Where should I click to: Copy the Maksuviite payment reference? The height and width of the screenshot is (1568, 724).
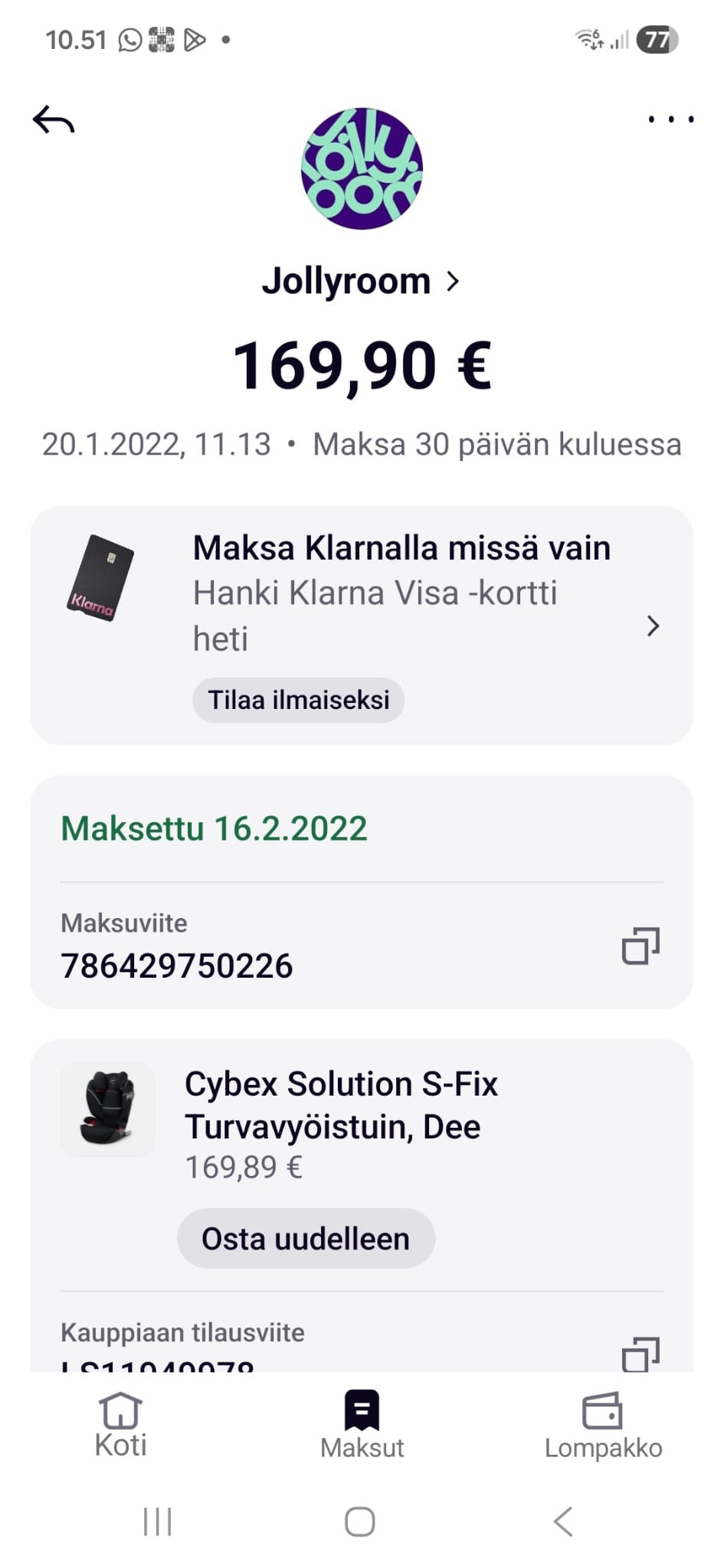[640, 945]
